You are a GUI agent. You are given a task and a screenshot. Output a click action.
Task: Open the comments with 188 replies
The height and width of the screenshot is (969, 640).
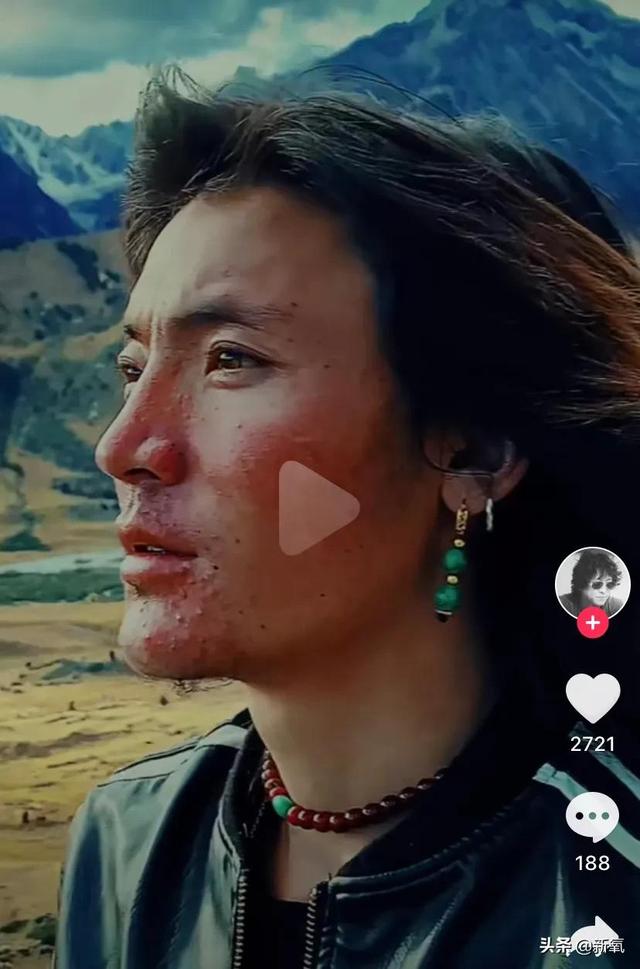coord(592,817)
